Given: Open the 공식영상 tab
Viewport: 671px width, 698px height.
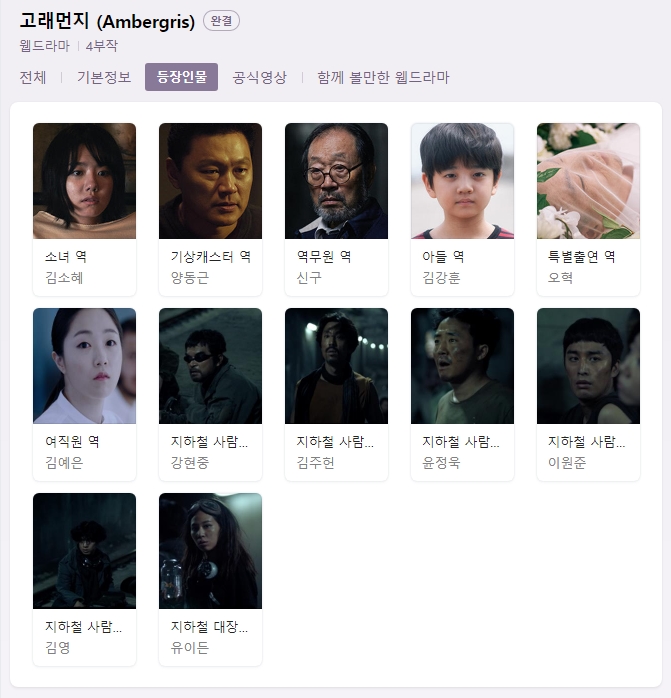Looking at the screenshot, I should pos(260,77).
